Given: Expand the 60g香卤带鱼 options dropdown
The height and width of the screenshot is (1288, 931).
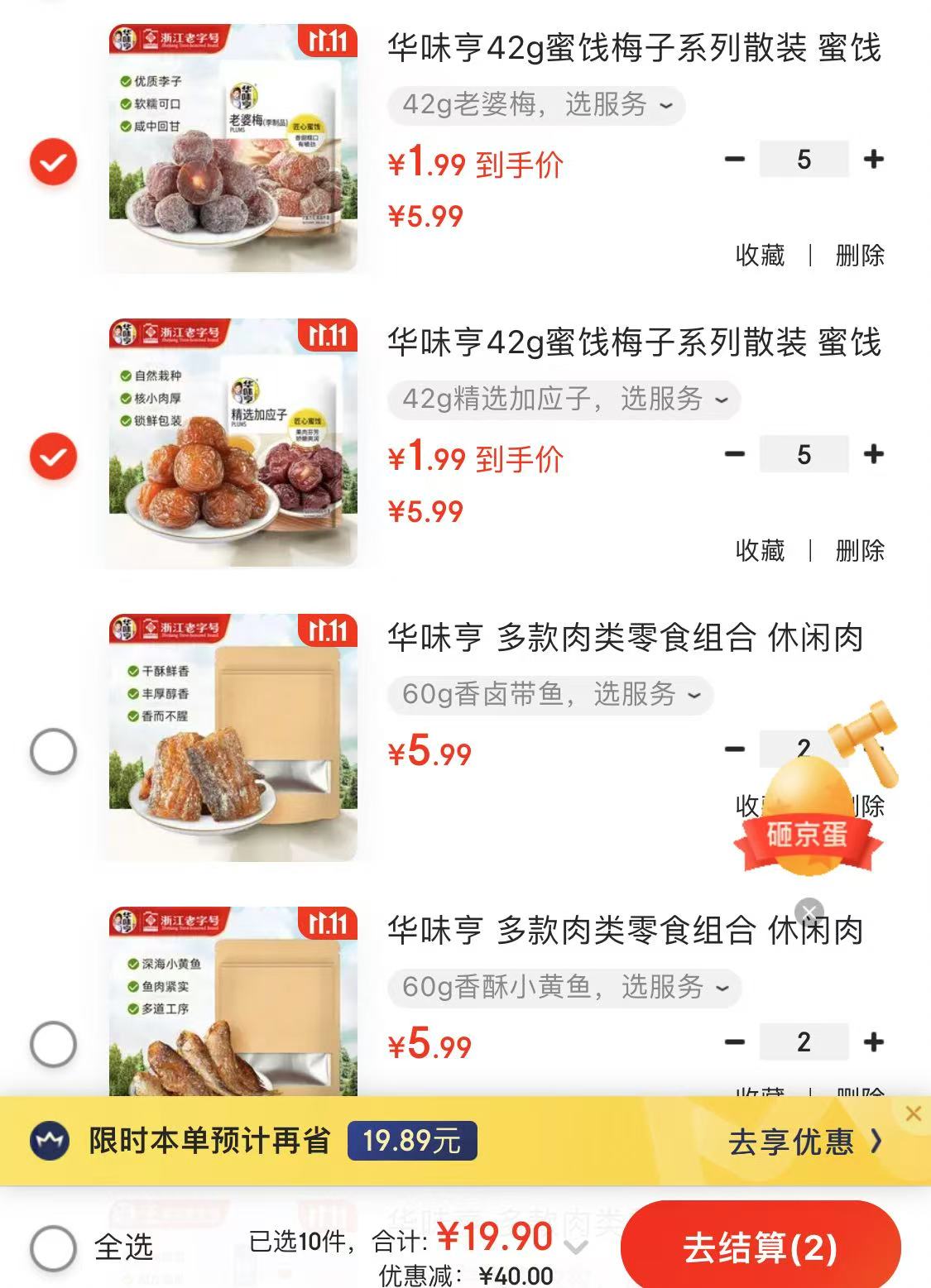Looking at the screenshot, I should pos(550,694).
